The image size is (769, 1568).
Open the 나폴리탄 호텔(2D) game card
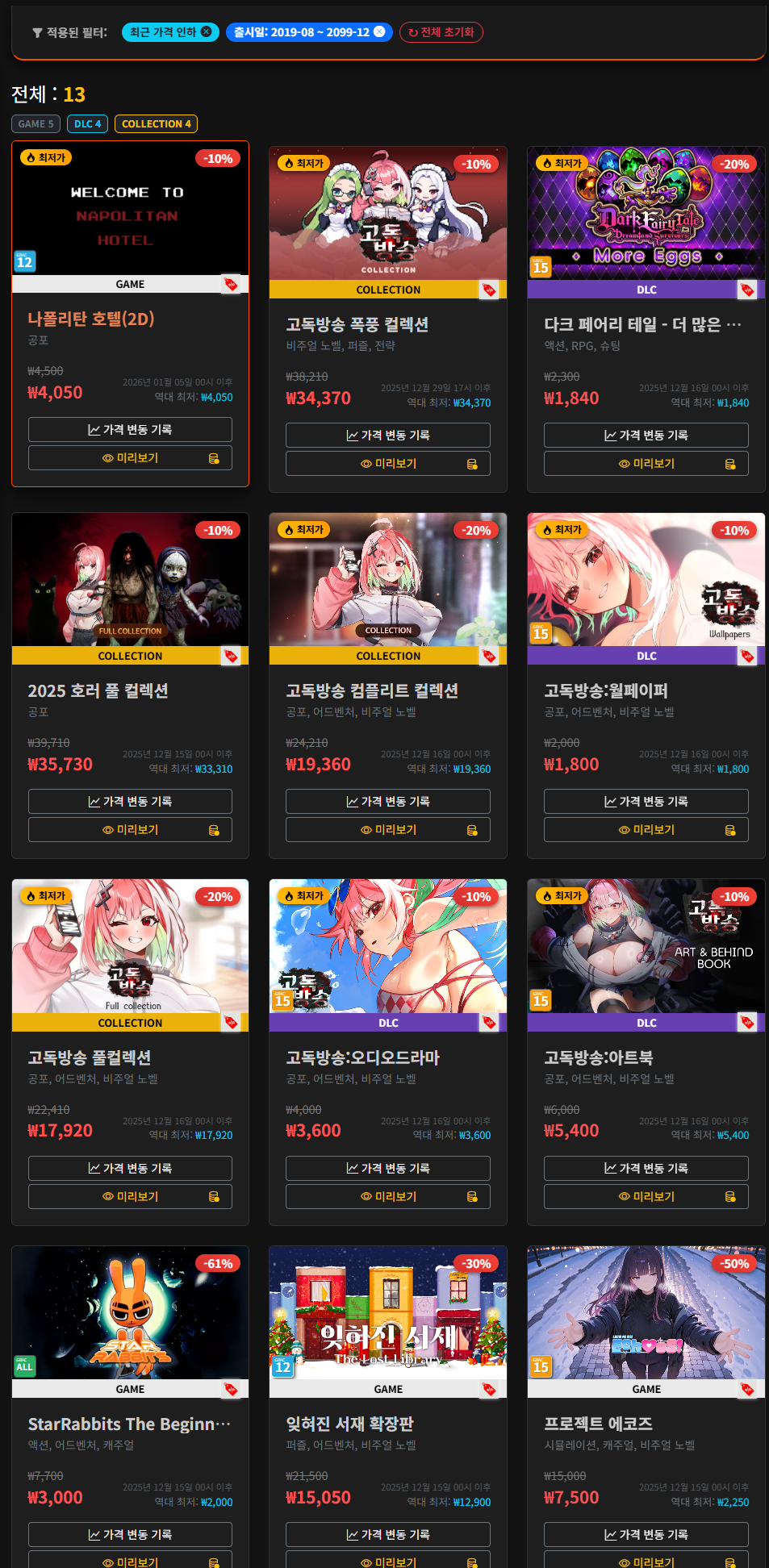pyautogui.click(x=90, y=319)
